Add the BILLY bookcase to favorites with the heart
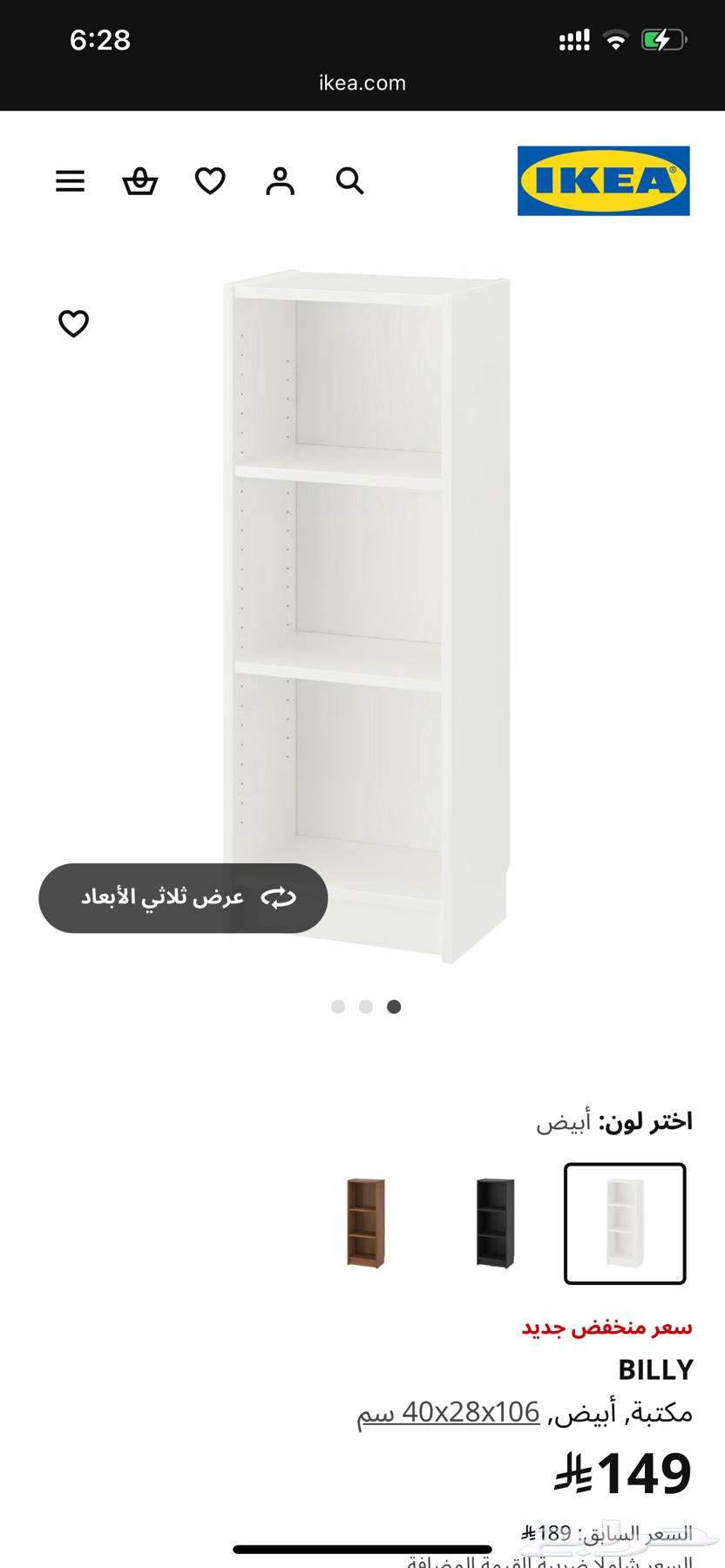This screenshot has width=725, height=1568. [73, 322]
